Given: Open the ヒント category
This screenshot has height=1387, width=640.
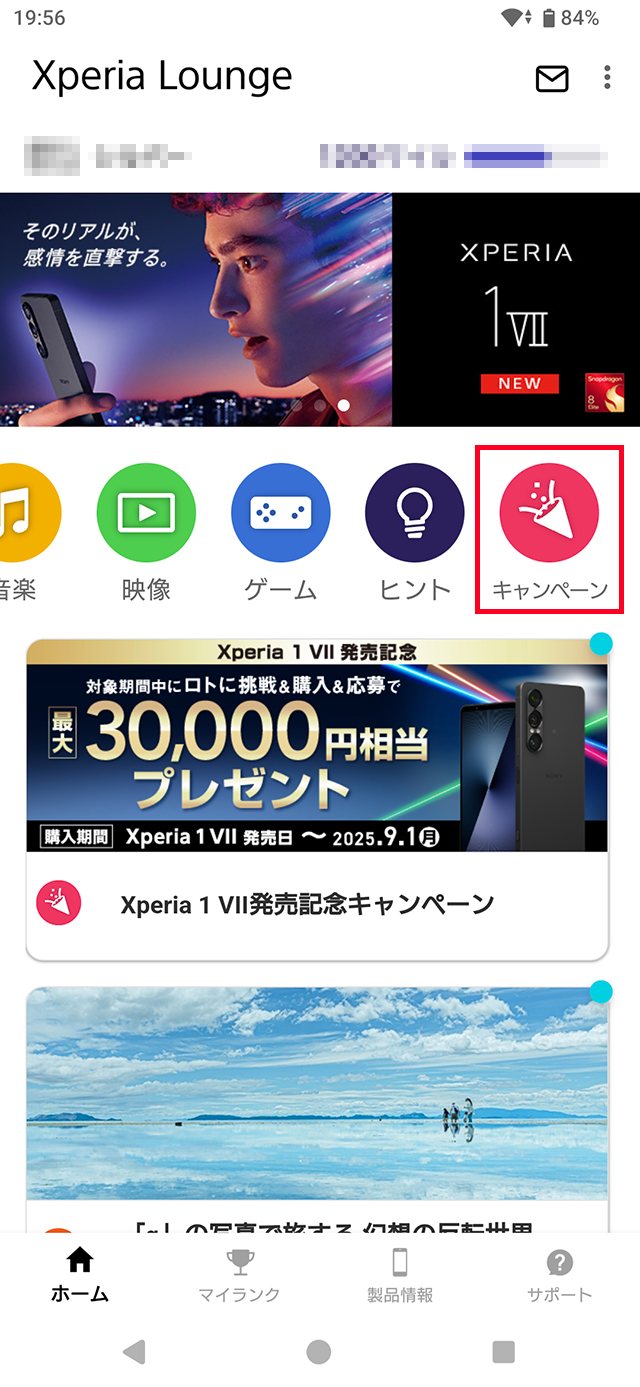Looking at the screenshot, I should (x=415, y=530).
